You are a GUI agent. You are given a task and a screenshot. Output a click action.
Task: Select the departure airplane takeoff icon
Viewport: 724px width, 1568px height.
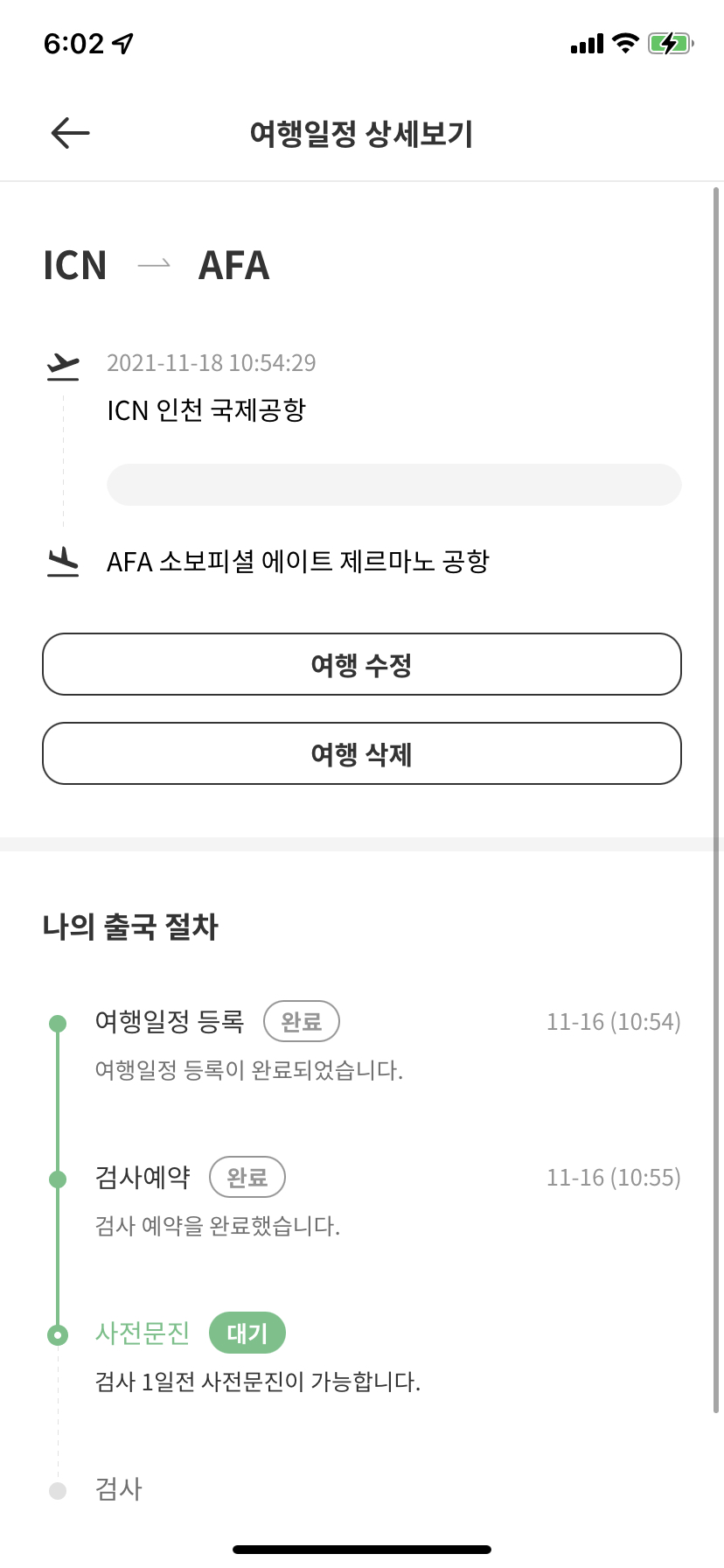(62, 366)
